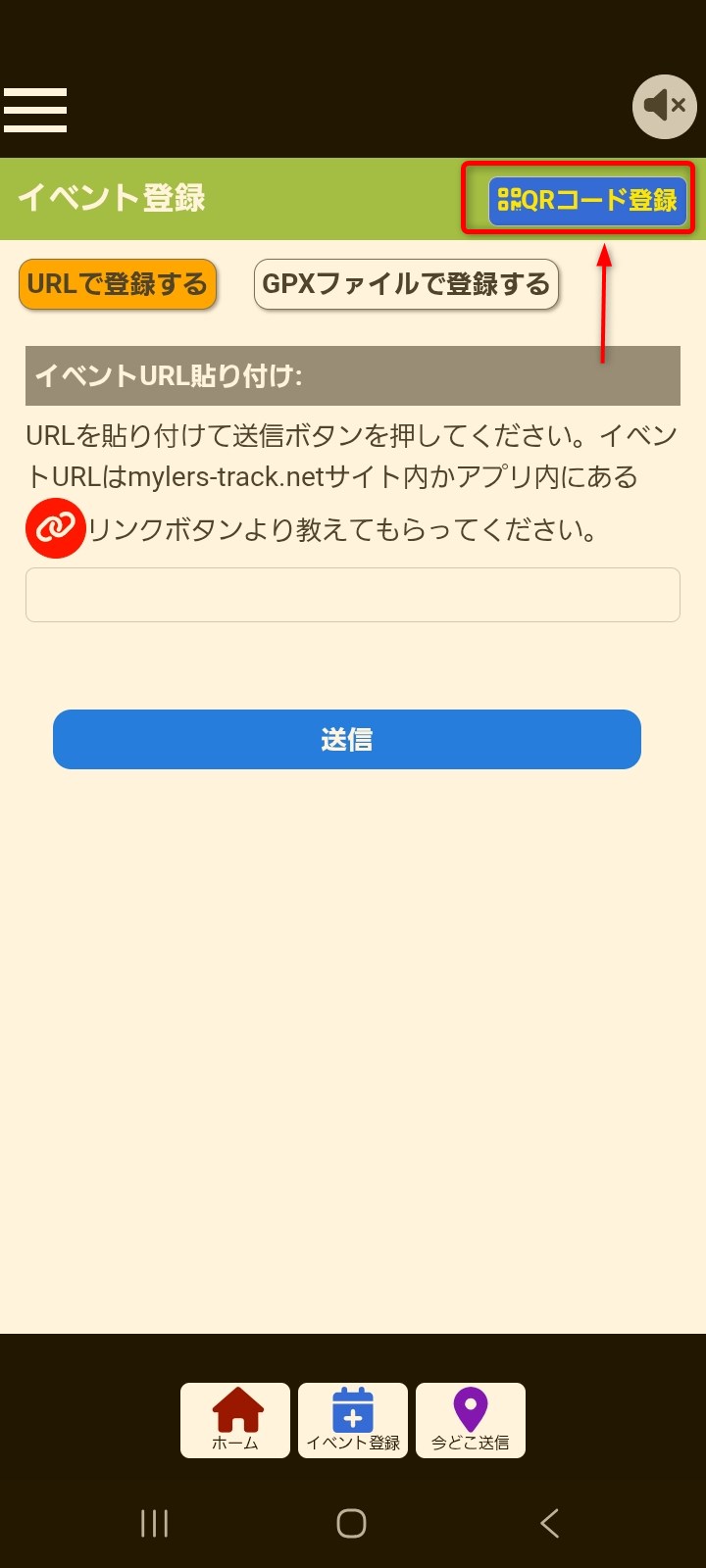This screenshot has width=706, height=1568.
Task: Open the hamburger menu
Action: click(35, 109)
